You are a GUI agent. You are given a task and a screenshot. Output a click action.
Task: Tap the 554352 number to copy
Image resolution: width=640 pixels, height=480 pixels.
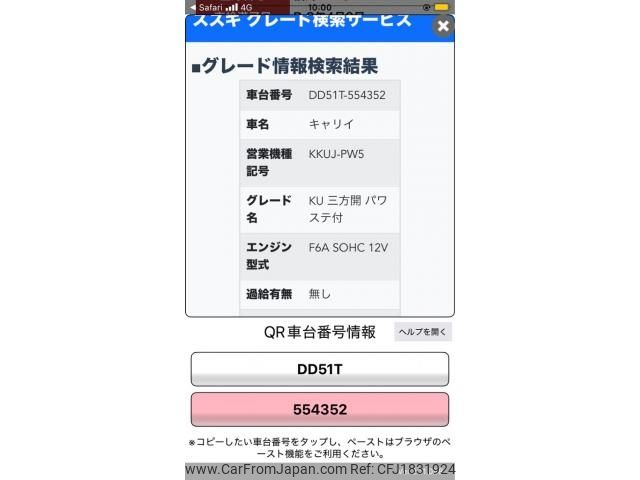click(x=319, y=410)
